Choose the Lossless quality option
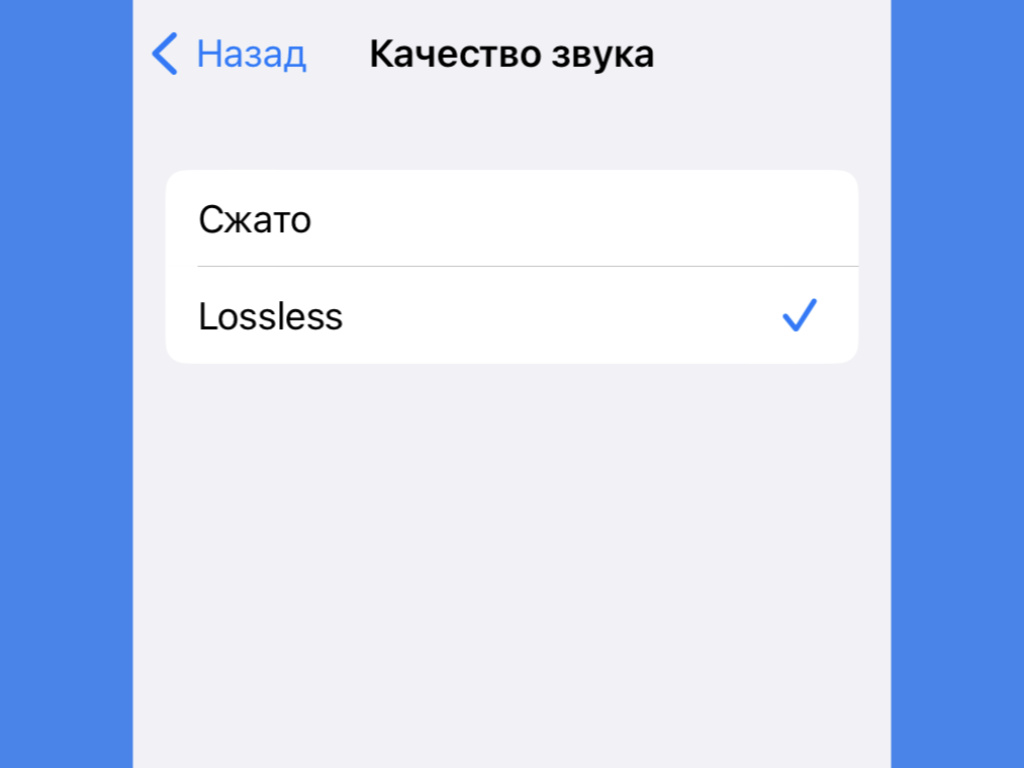 (x=510, y=316)
